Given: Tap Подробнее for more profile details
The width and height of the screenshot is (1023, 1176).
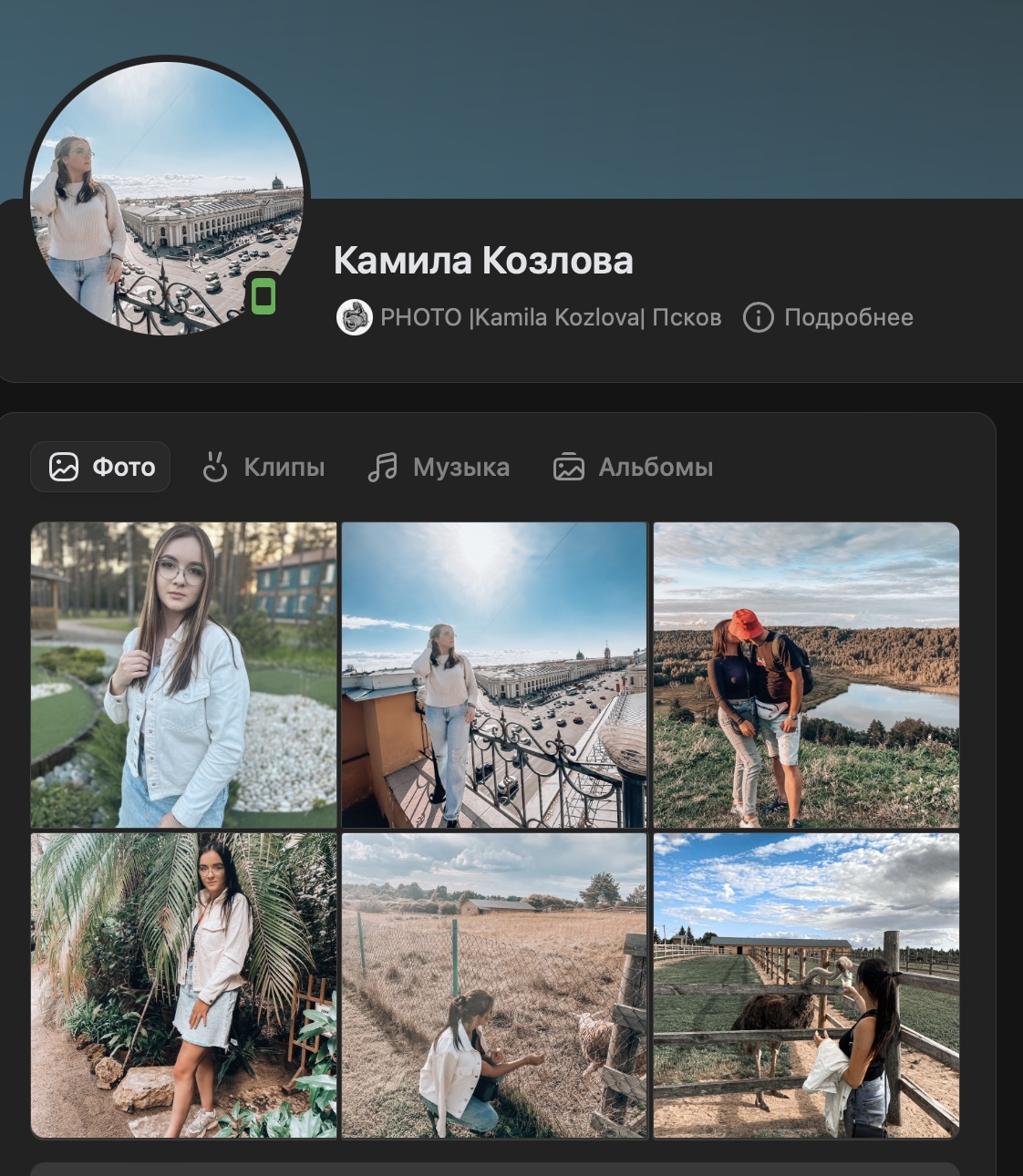Looking at the screenshot, I should coord(829,317).
